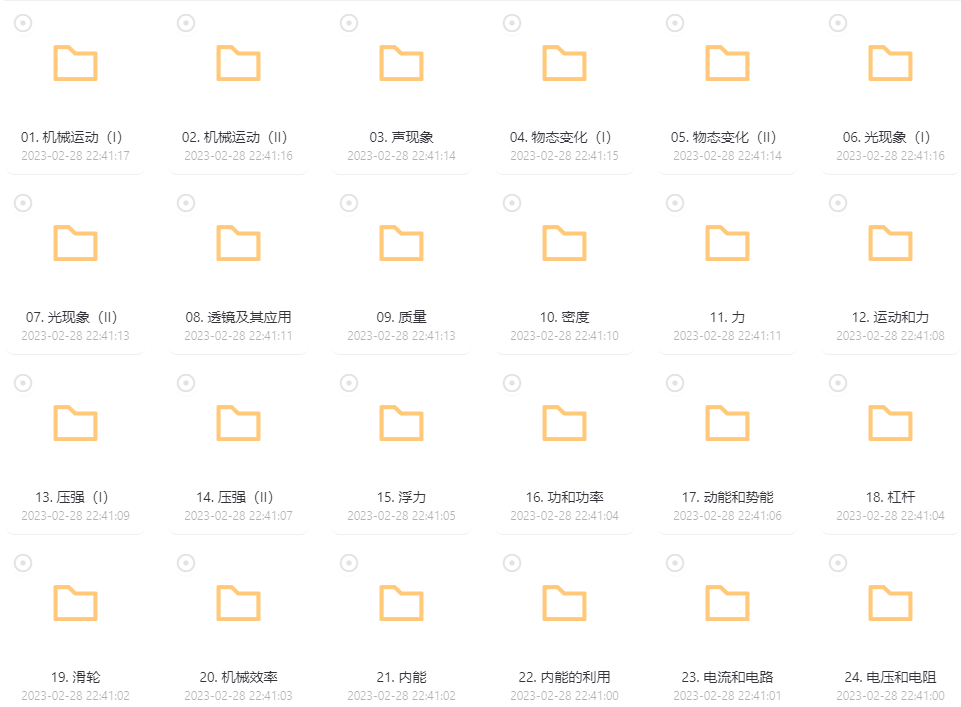Select the 17. 动能和势能 folder checkbox
Viewport: 961px width, 707px height.
[675, 382]
